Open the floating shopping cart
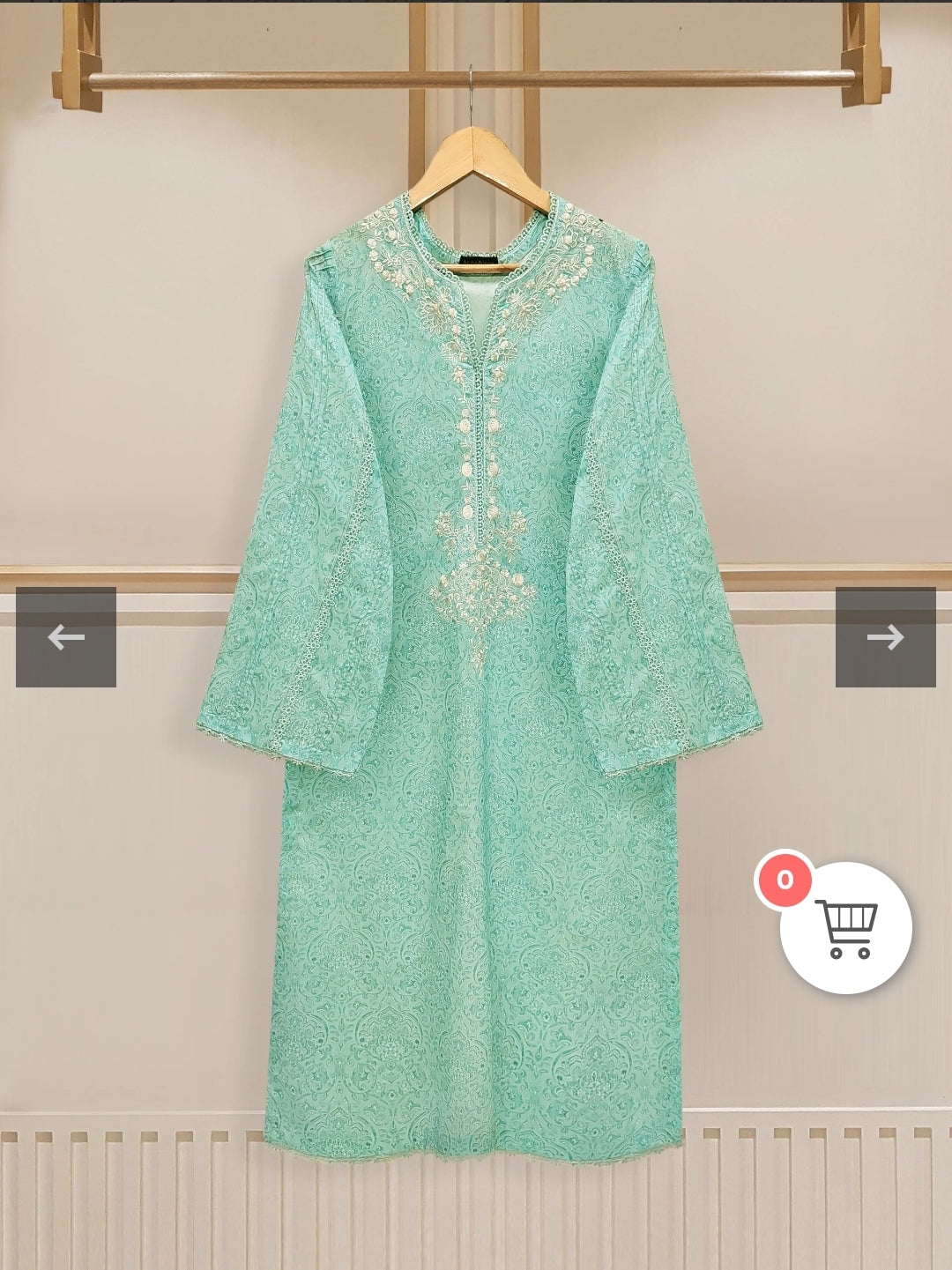The height and width of the screenshot is (1270, 952). pos(845,928)
